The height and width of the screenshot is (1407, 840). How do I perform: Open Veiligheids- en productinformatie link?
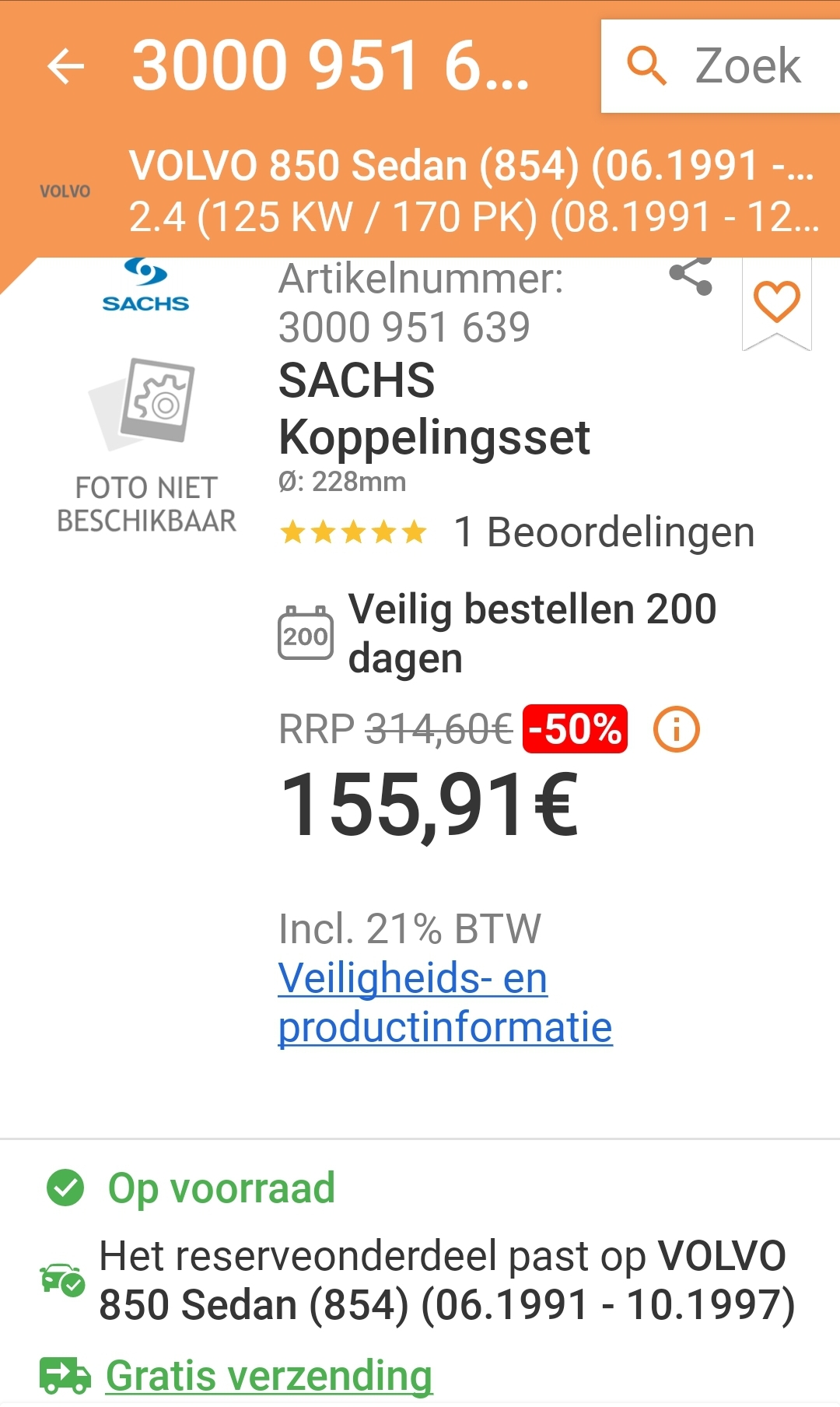coord(444,1002)
